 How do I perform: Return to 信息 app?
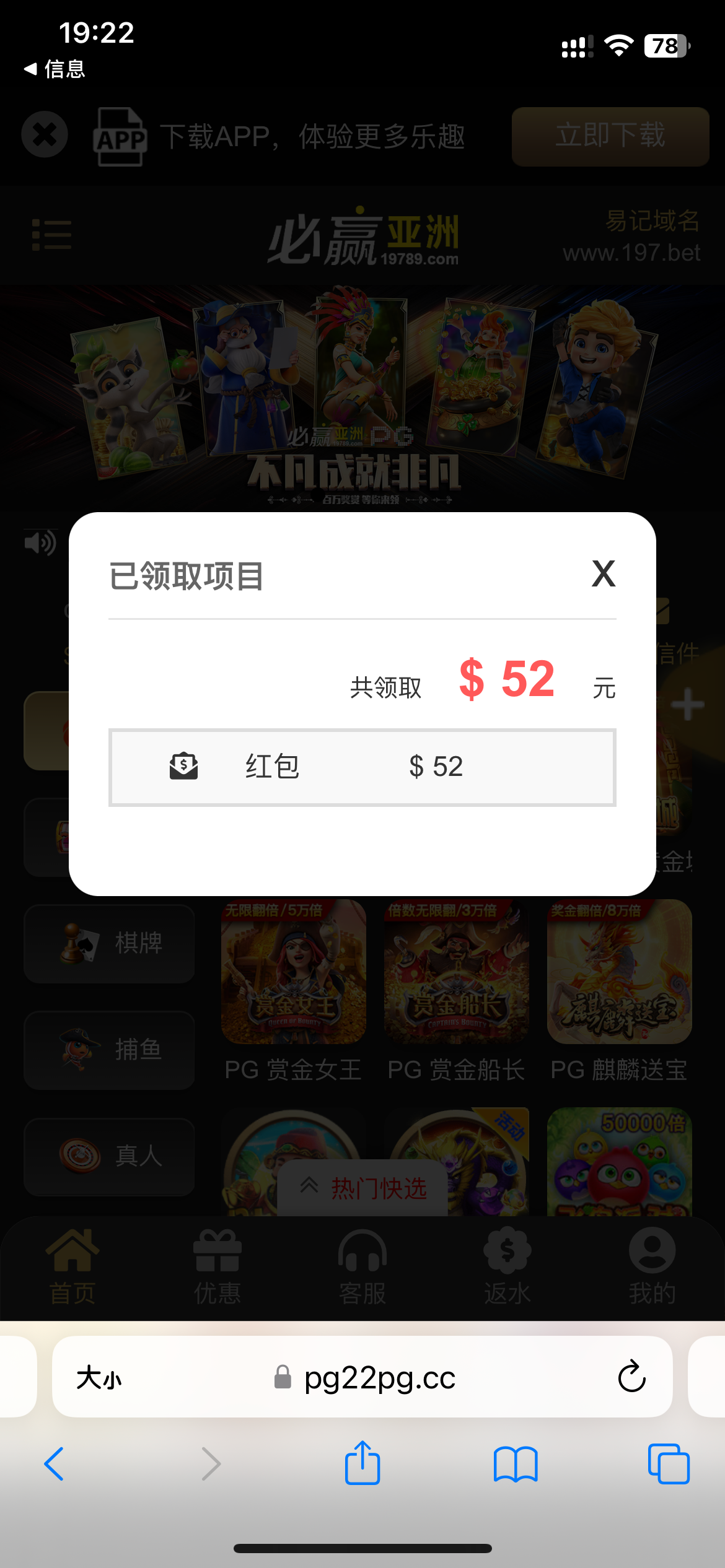point(55,69)
